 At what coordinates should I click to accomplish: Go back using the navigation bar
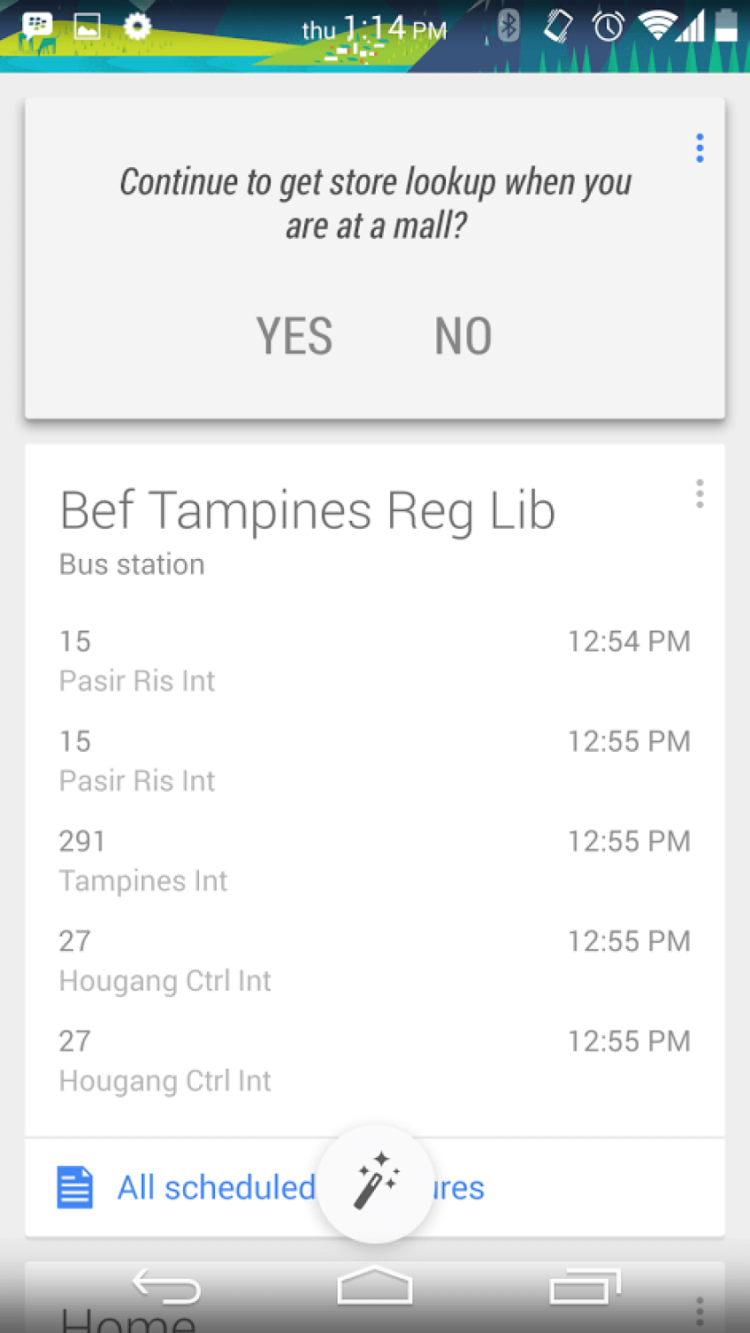coord(166,1287)
